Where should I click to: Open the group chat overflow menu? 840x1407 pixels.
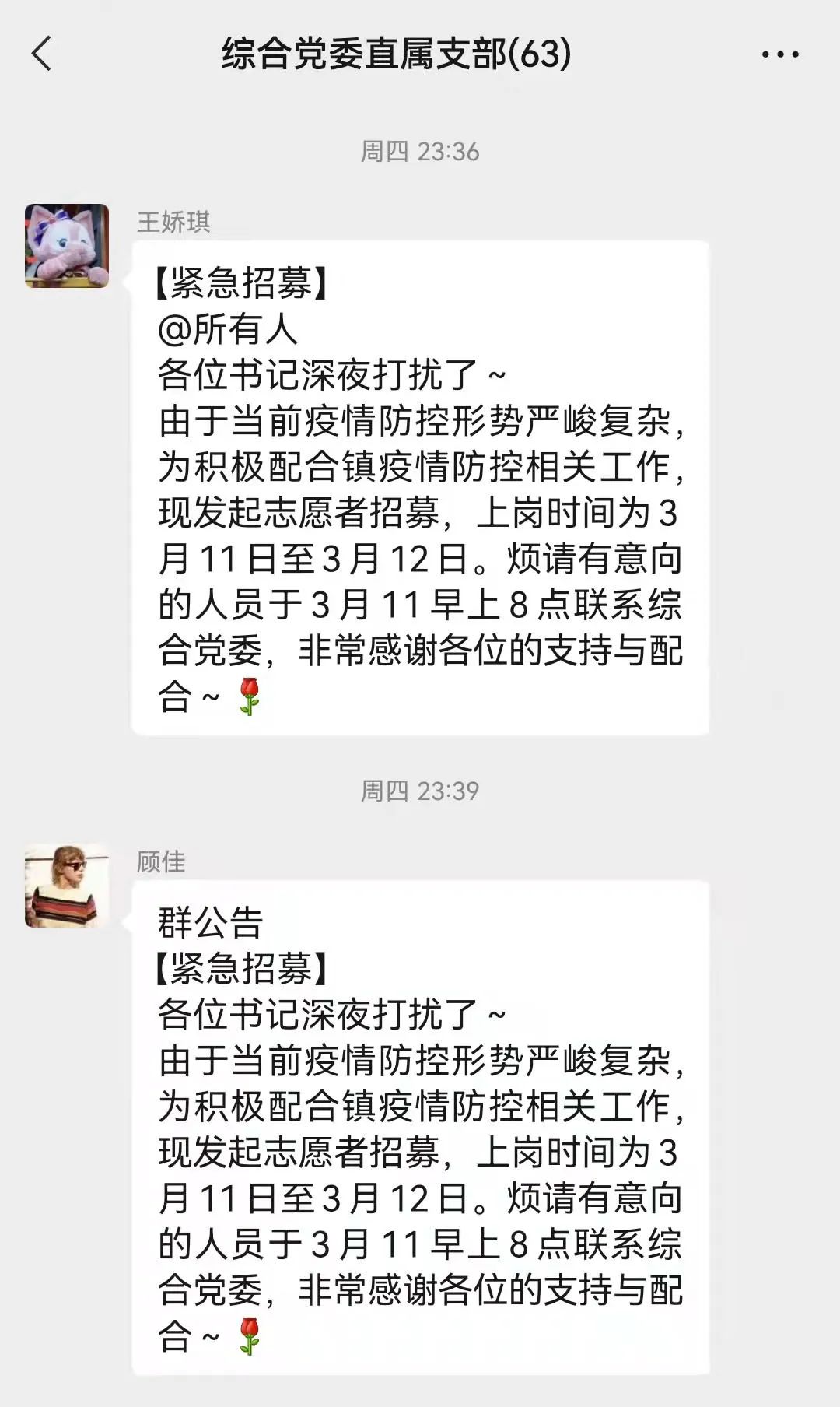tap(779, 54)
